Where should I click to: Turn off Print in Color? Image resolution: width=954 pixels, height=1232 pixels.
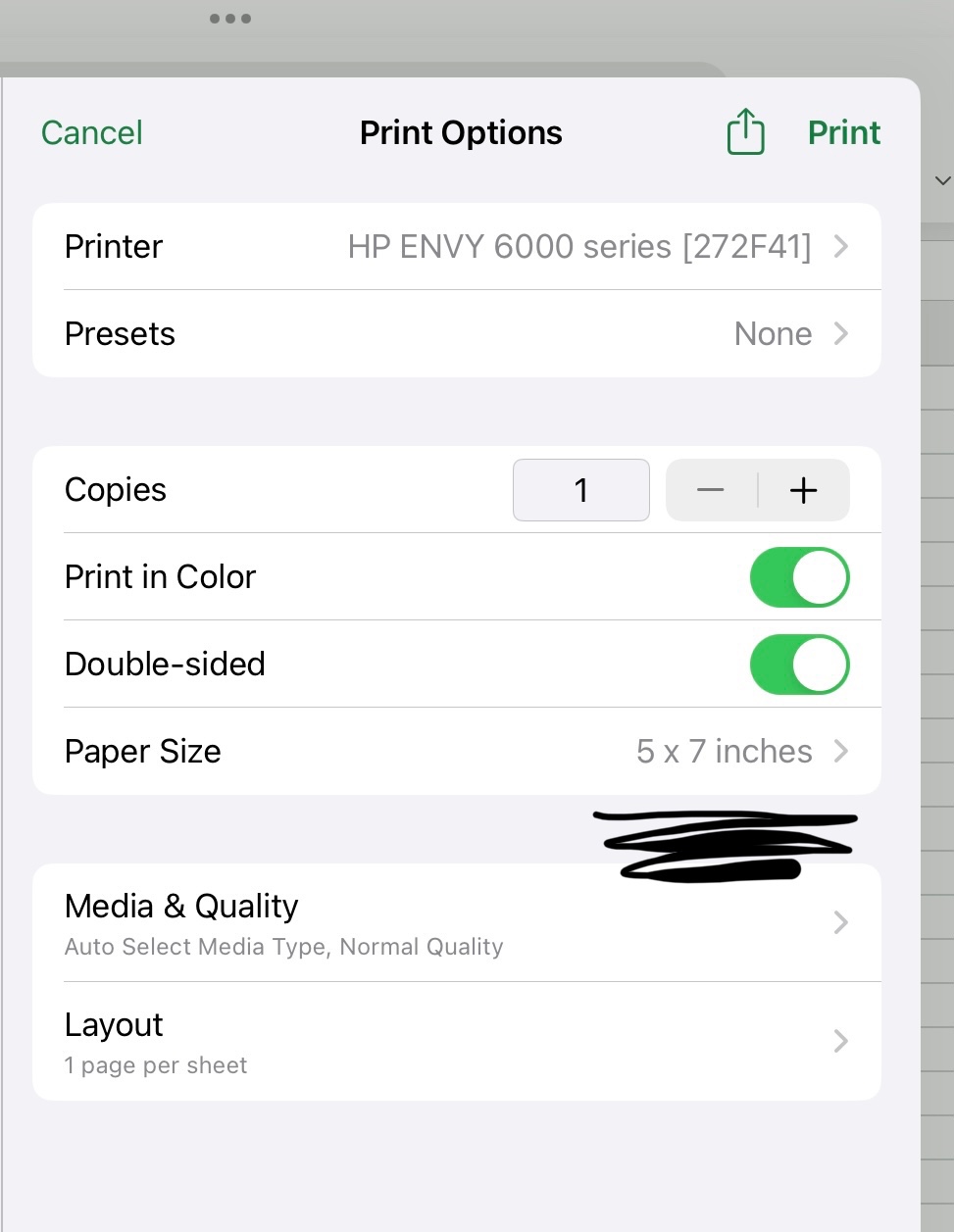click(x=799, y=577)
